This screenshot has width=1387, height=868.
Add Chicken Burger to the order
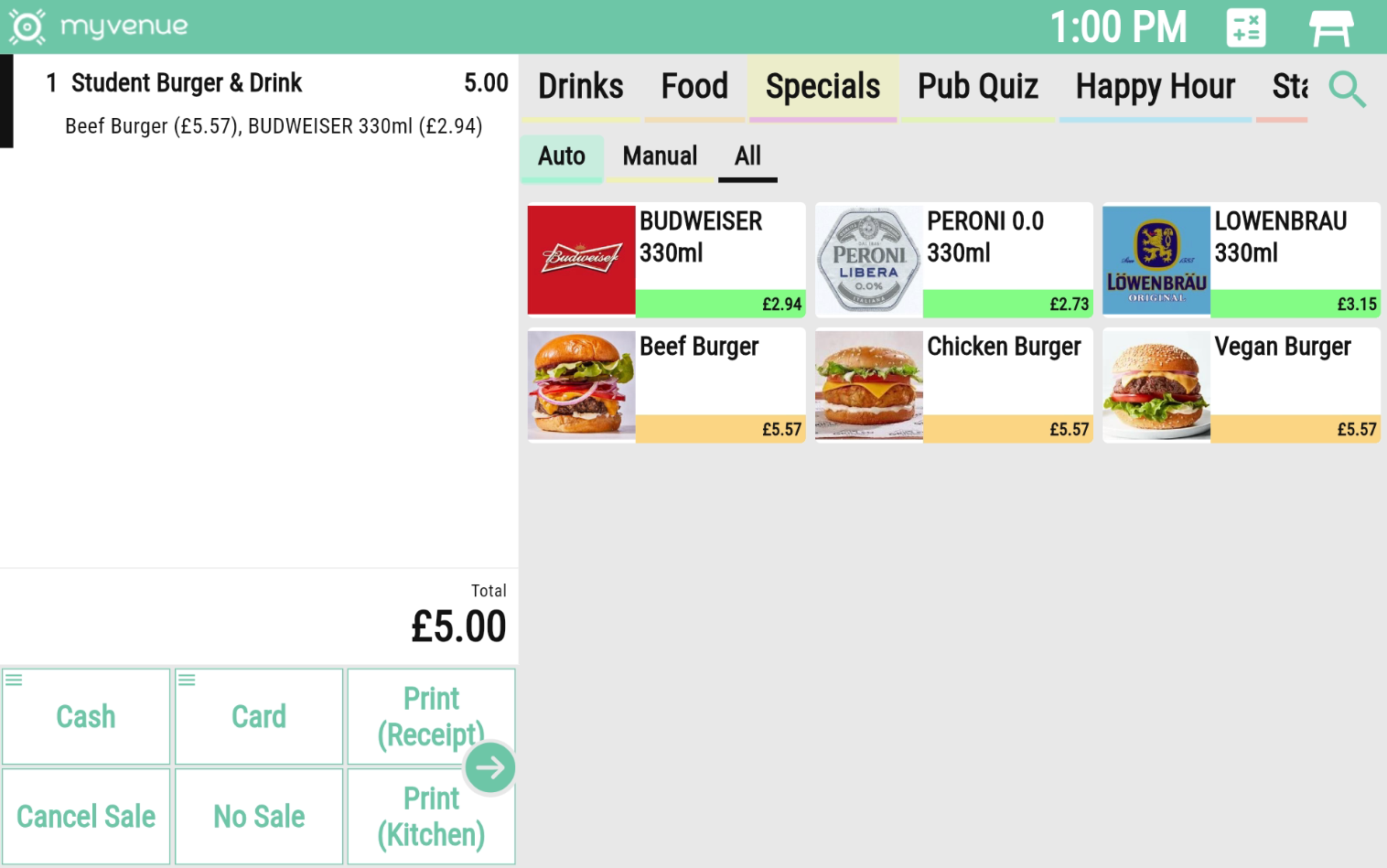click(x=953, y=385)
